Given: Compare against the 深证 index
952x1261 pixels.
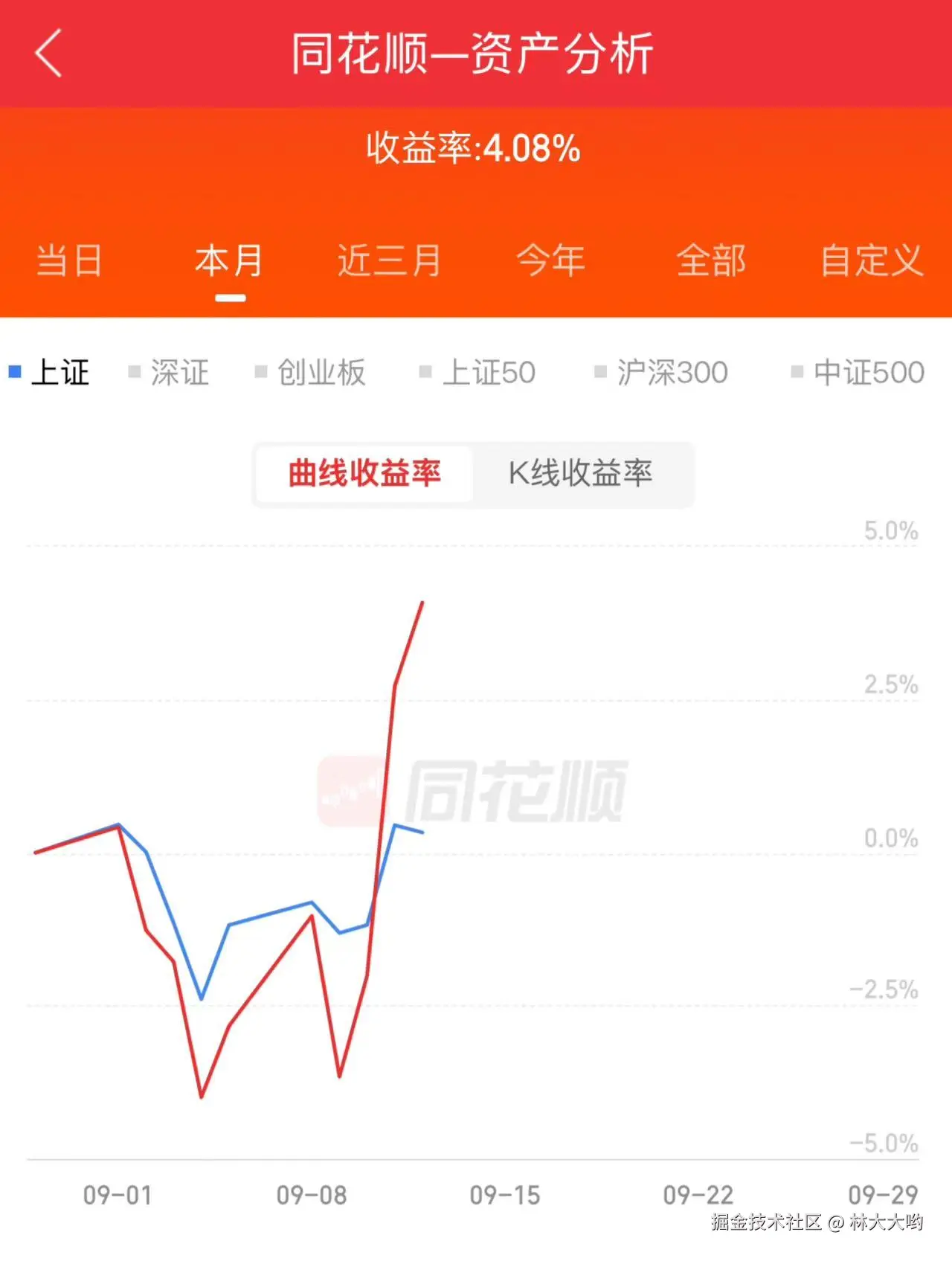Looking at the screenshot, I should click(x=170, y=373).
